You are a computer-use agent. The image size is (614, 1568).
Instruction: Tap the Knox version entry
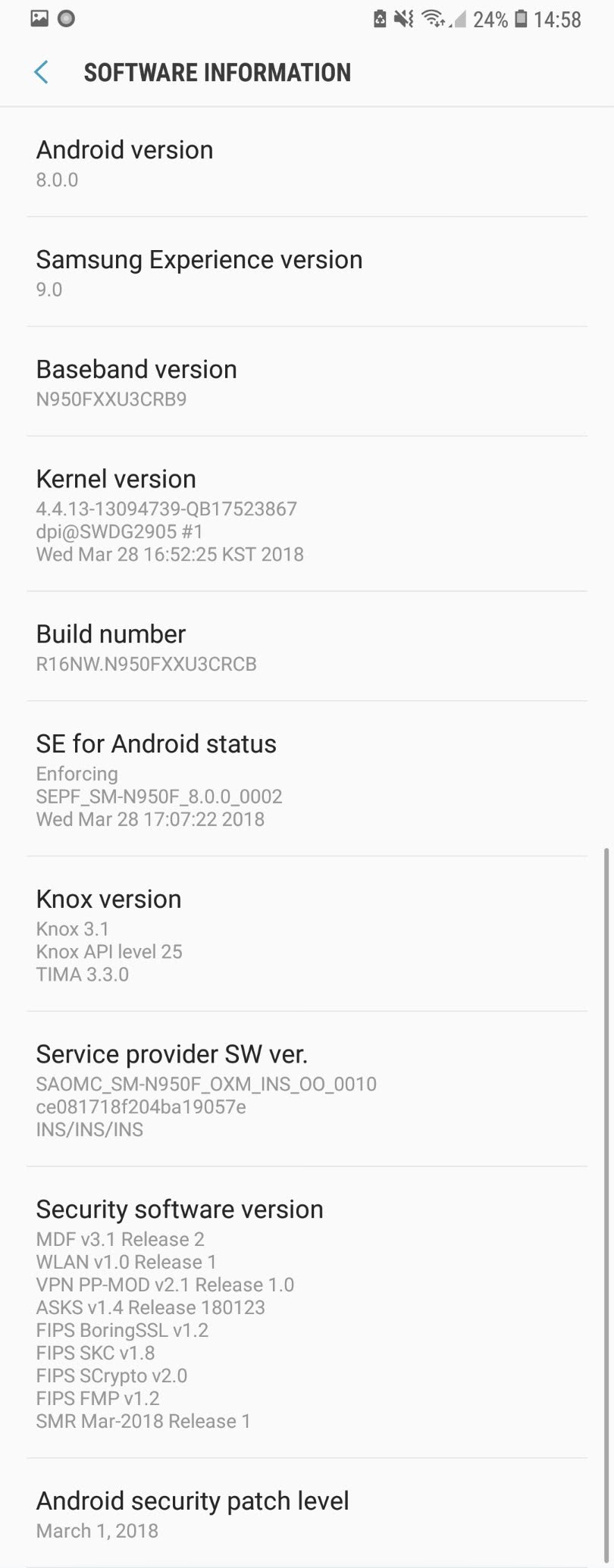tap(306, 934)
